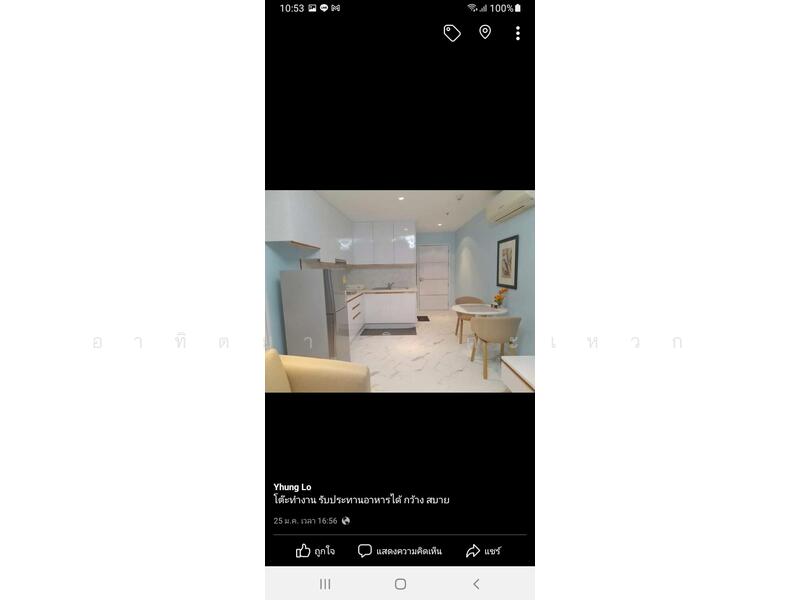Open Yhung Lo's profile

click(292, 487)
